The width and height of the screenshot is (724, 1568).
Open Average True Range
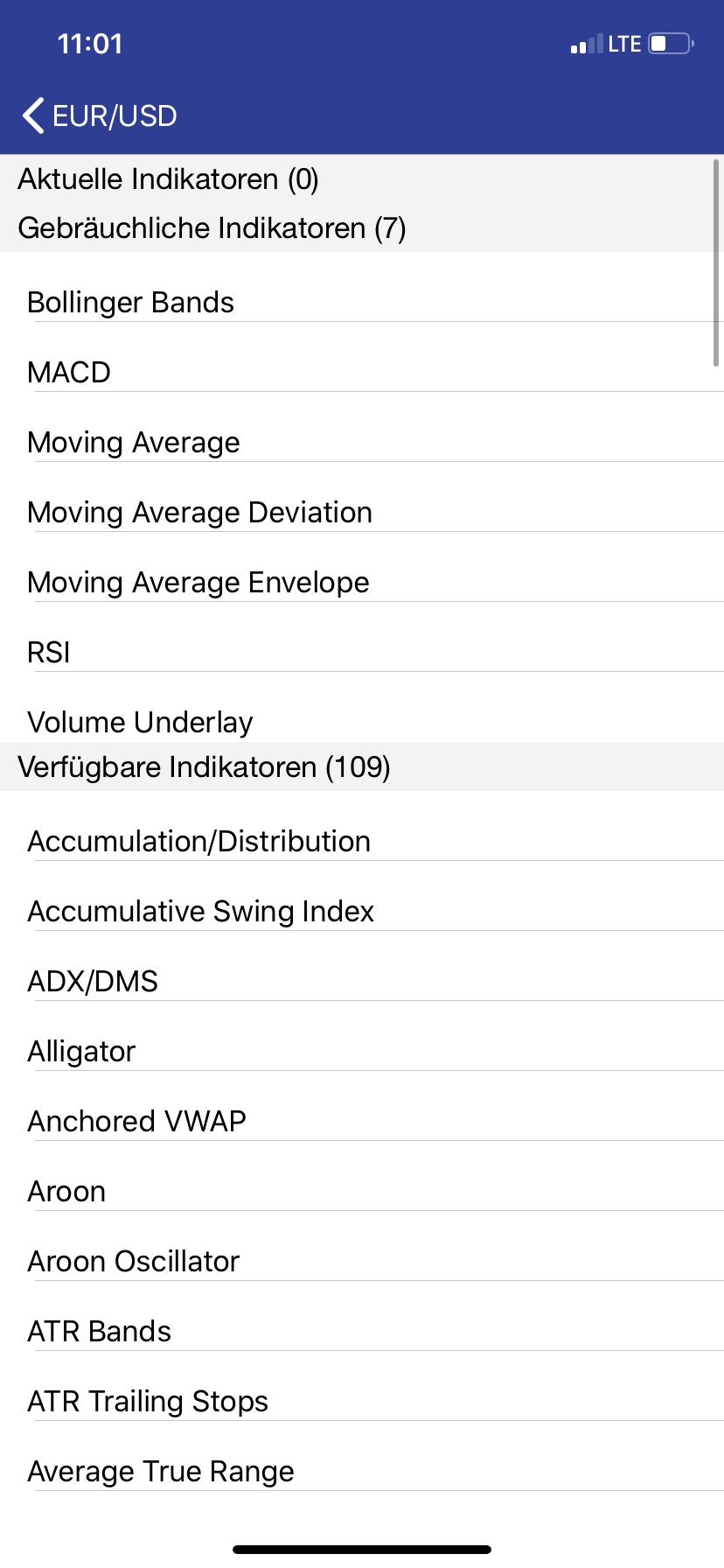click(362, 1471)
